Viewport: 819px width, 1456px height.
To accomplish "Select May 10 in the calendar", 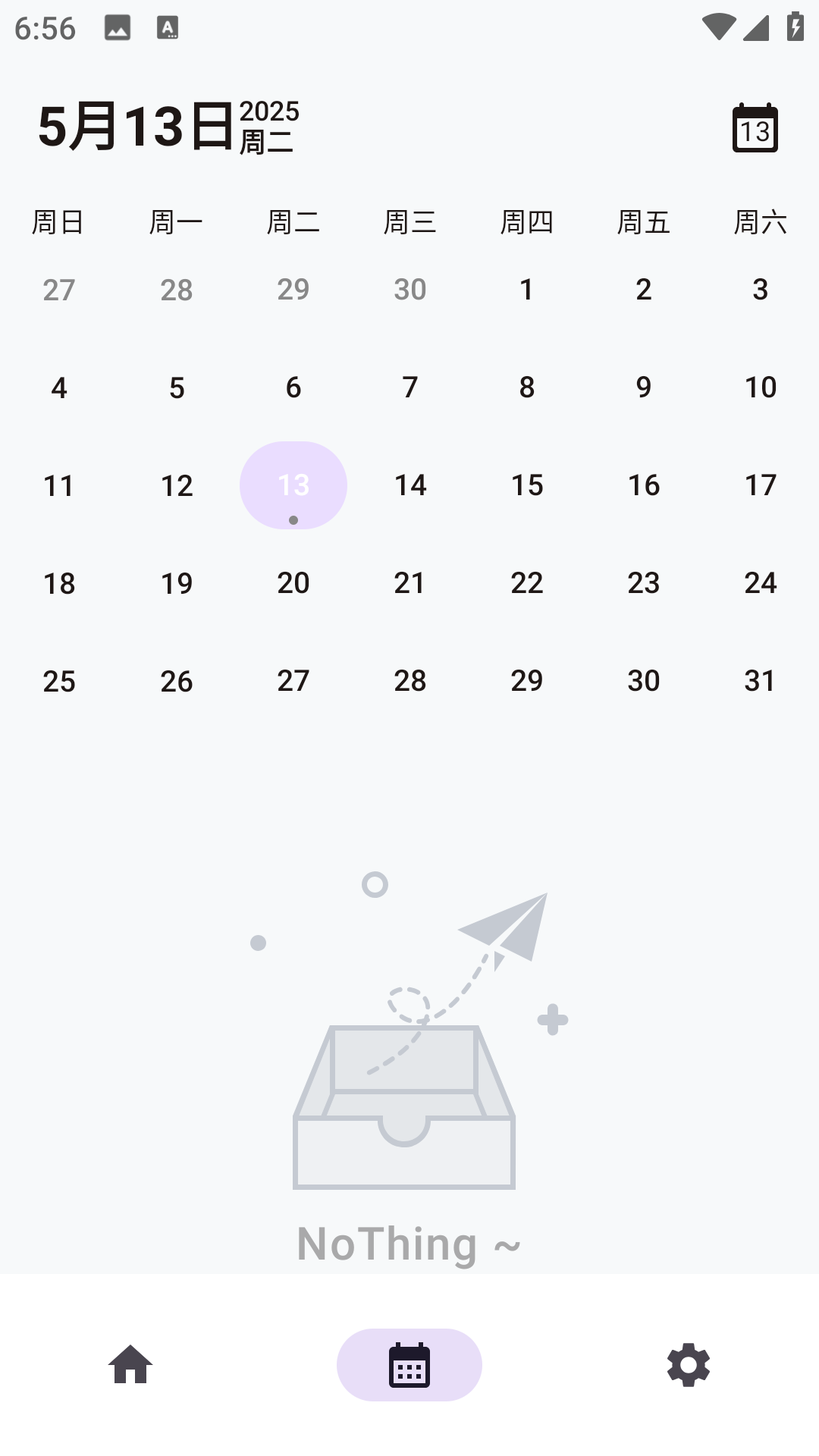I will pos(760,388).
